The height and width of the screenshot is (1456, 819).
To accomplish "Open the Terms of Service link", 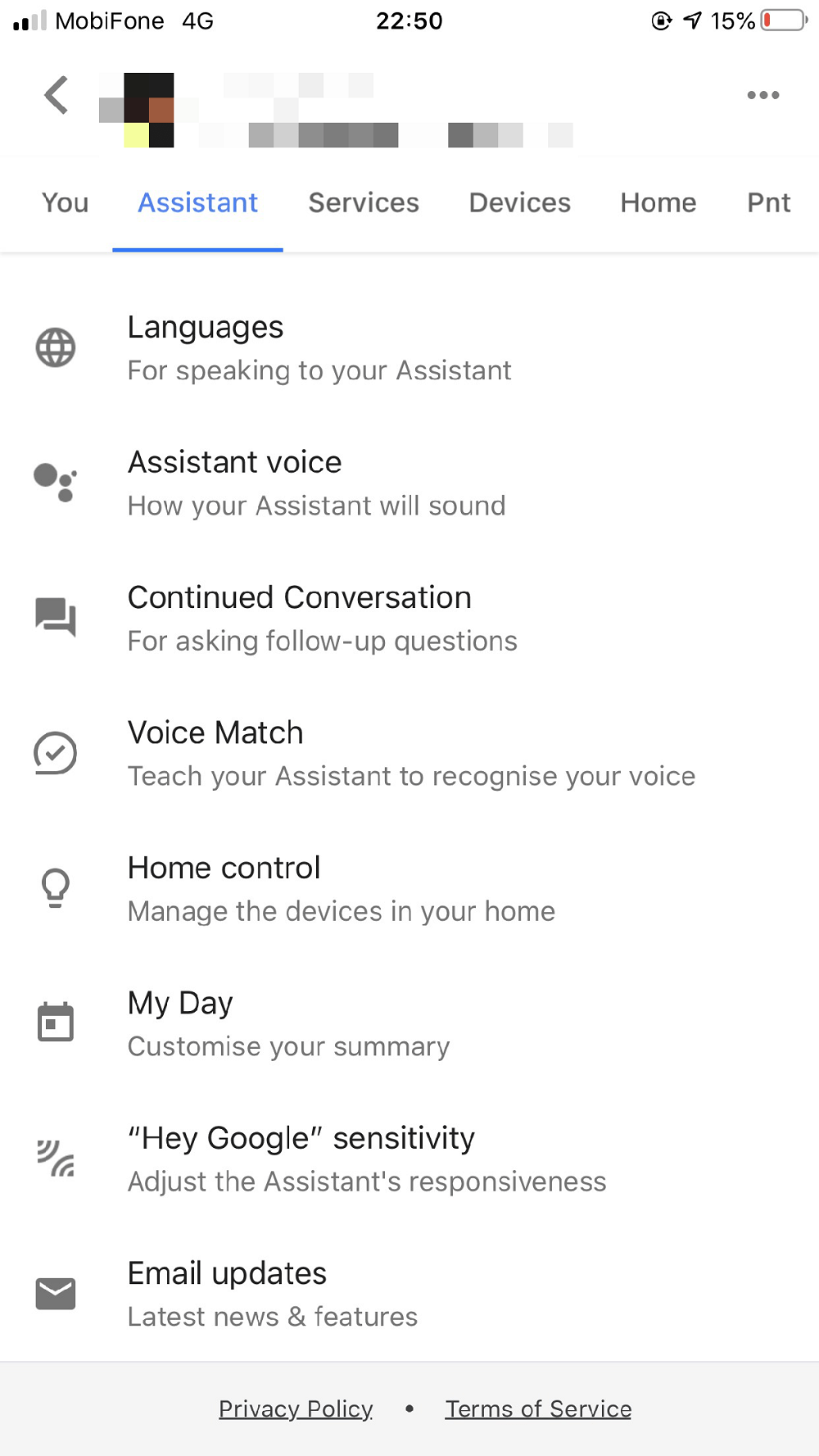I will point(538,1408).
